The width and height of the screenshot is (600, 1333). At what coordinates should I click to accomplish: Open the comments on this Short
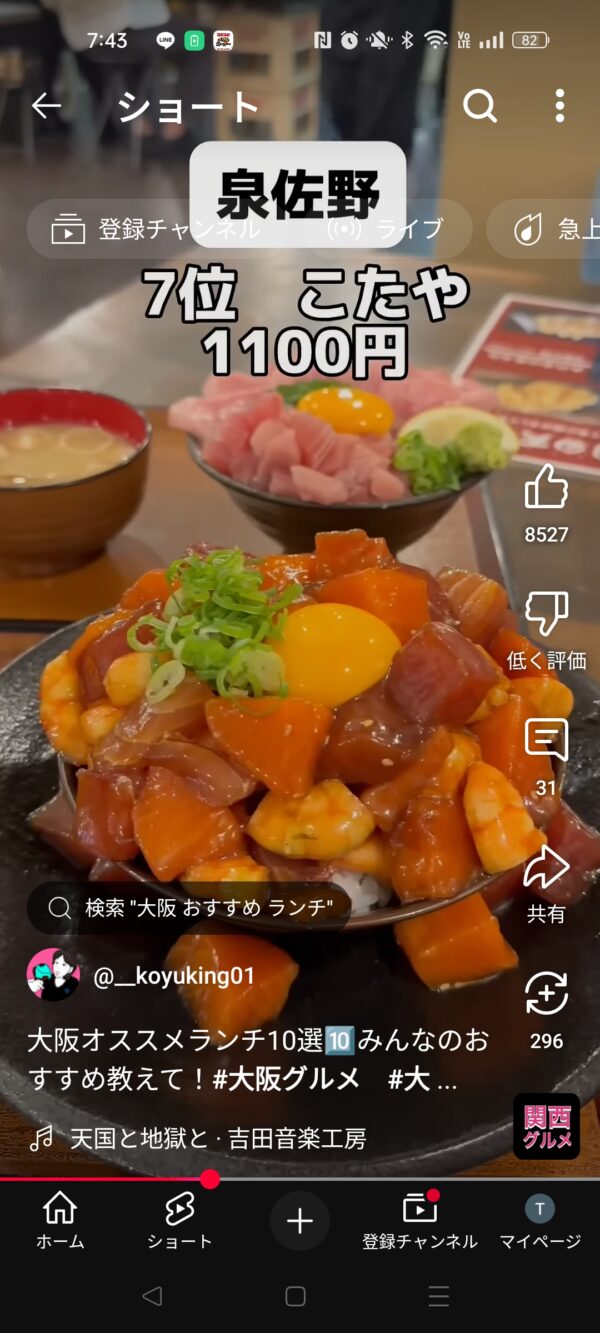(546, 741)
